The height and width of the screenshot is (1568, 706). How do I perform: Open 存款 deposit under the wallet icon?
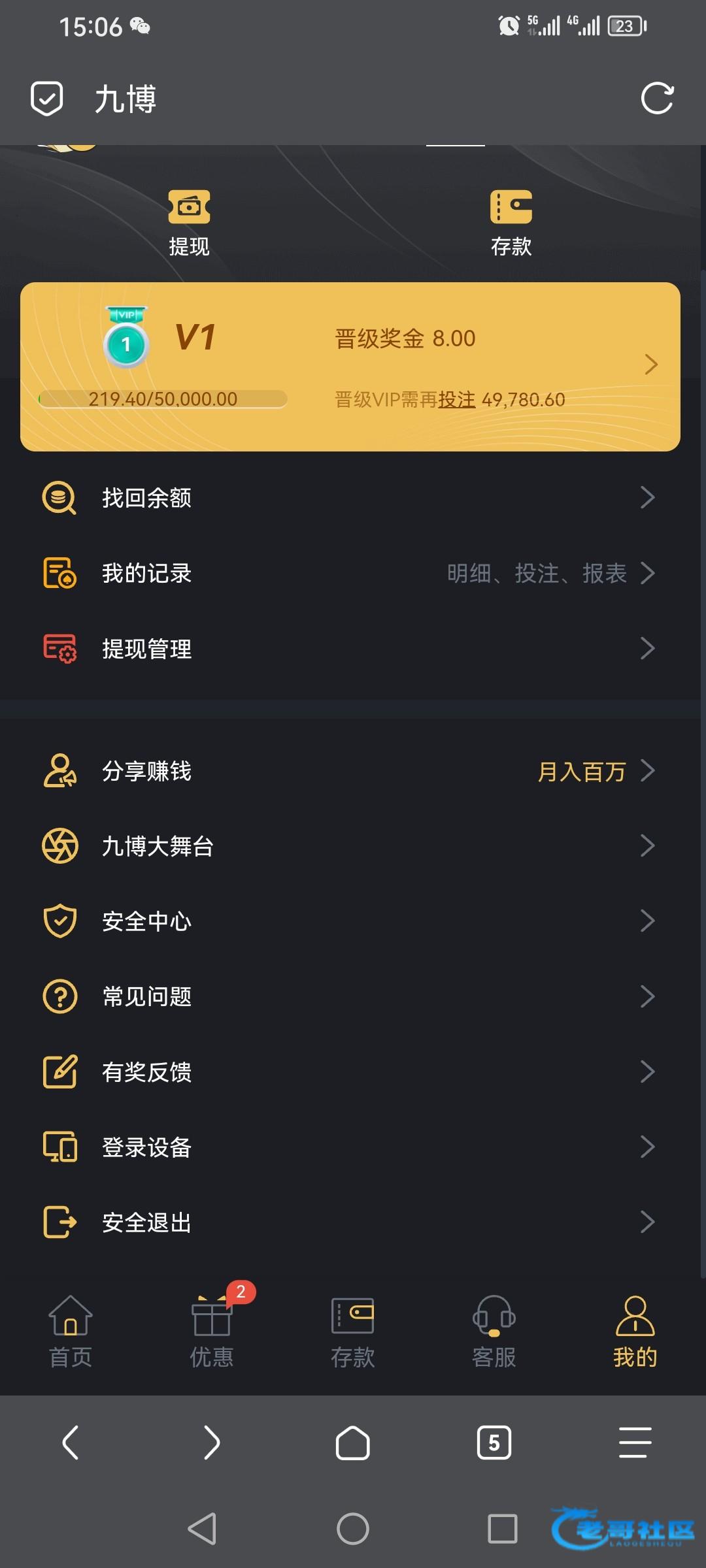[x=511, y=222]
